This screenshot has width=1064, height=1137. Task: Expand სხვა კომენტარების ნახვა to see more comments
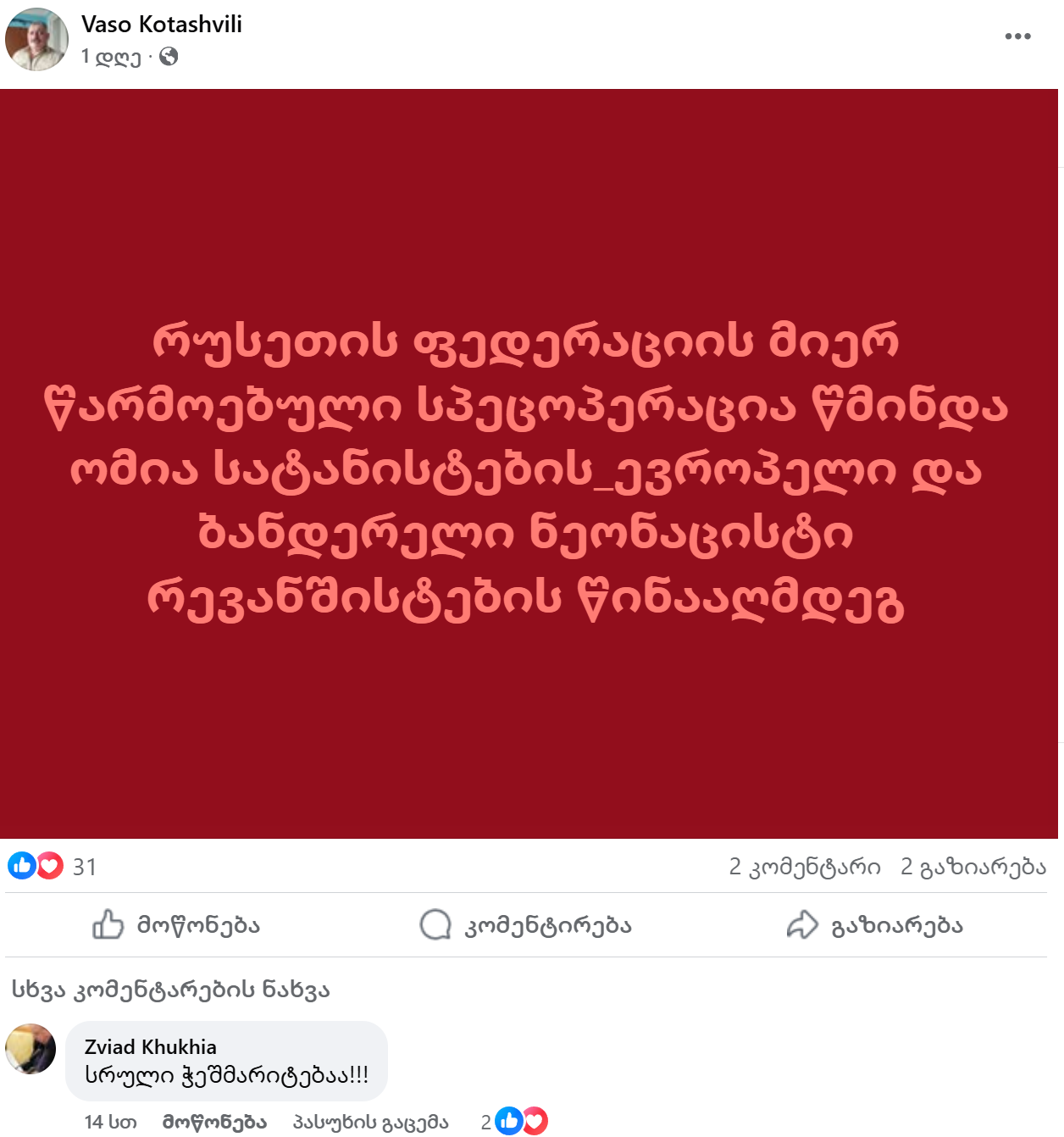pyautogui.click(x=170, y=990)
